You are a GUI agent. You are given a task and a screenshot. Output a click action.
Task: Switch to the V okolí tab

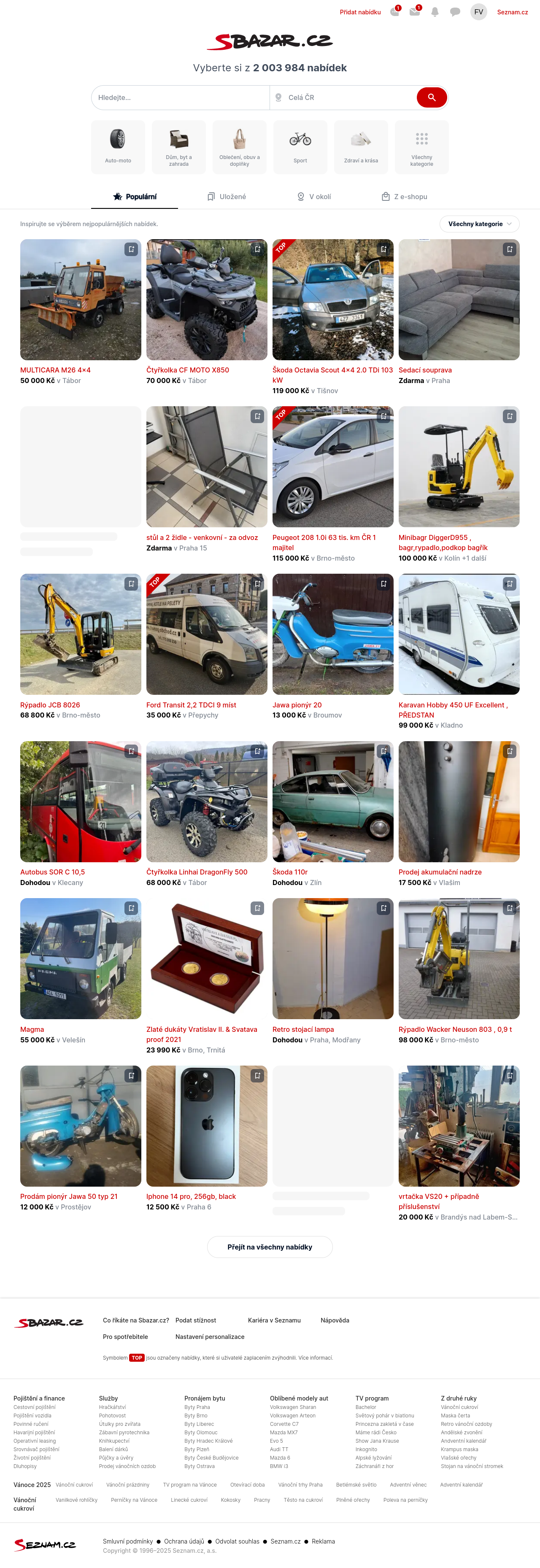click(314, 197)
